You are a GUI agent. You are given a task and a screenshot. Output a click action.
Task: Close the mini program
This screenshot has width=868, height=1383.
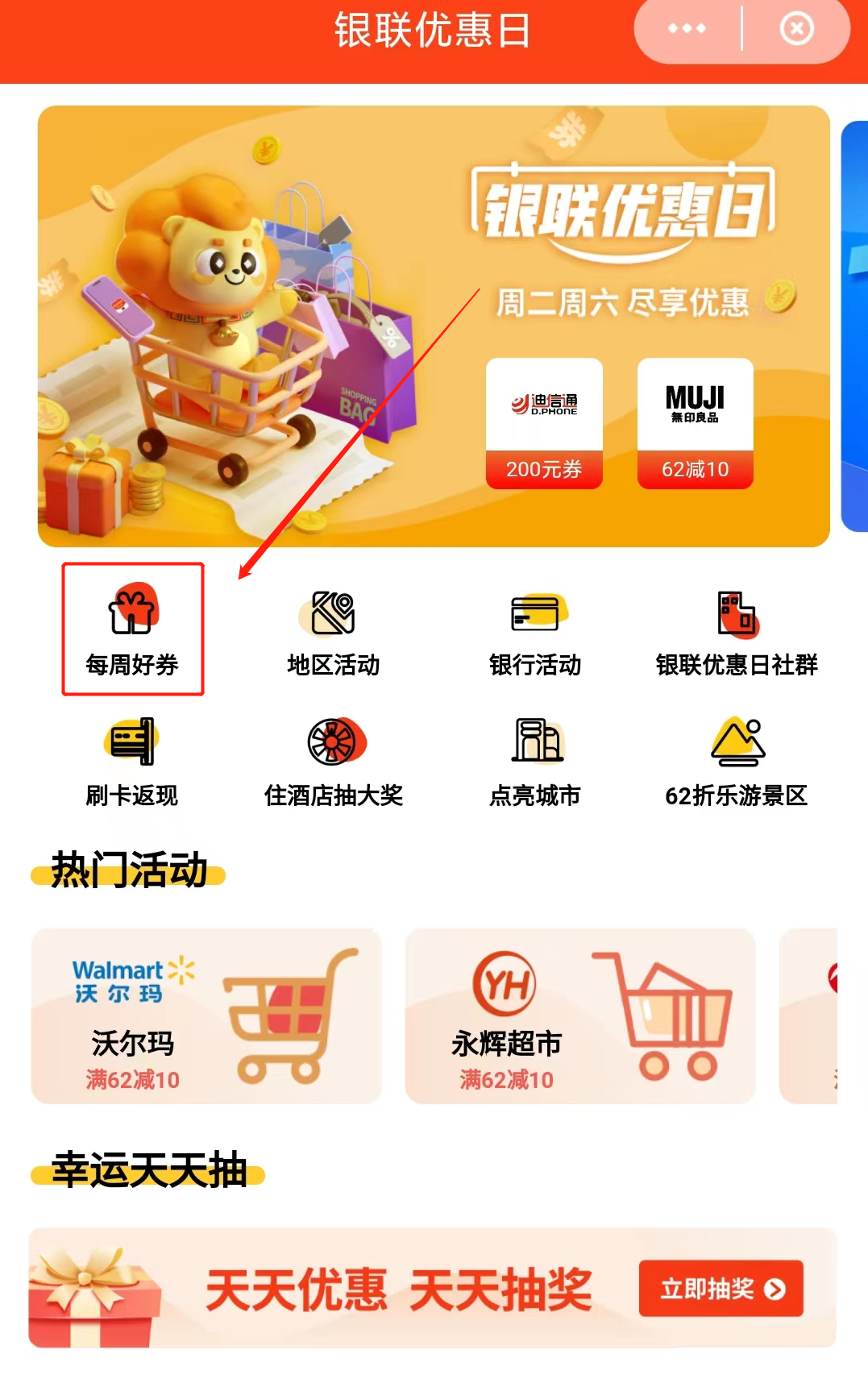(x=796, y=29)
